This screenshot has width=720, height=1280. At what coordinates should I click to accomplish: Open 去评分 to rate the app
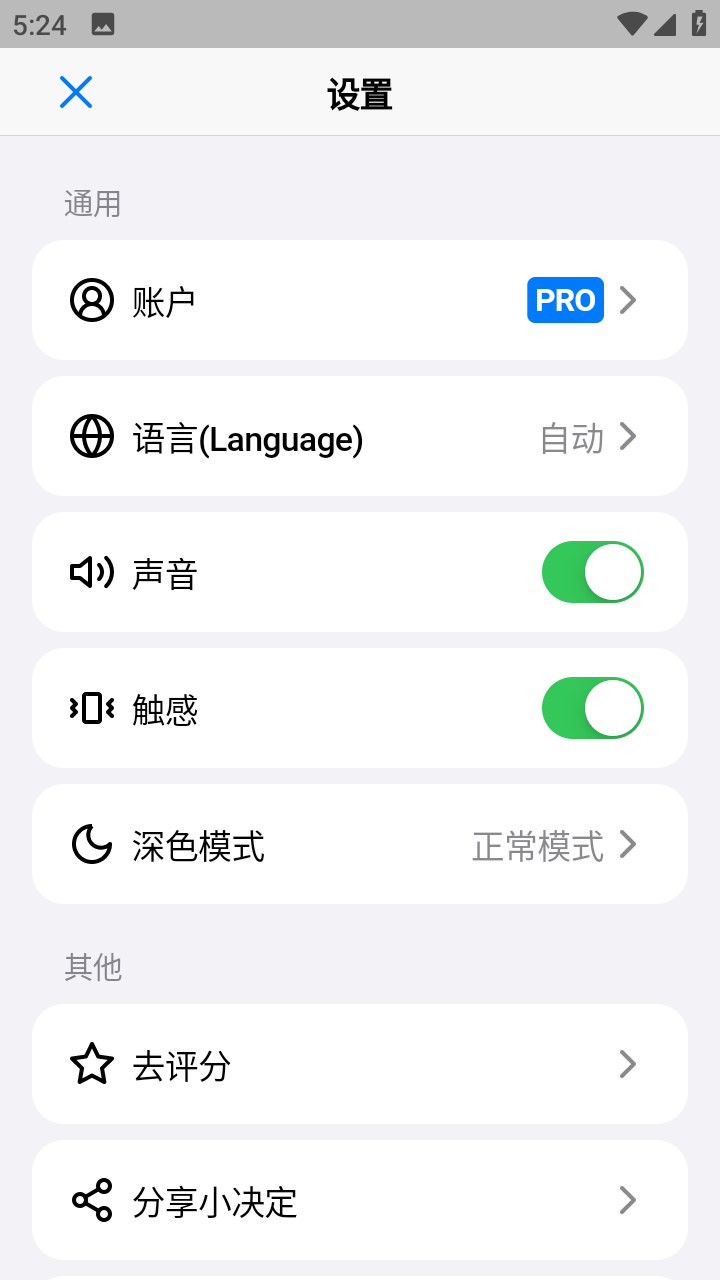click(x=360, y=1064)
